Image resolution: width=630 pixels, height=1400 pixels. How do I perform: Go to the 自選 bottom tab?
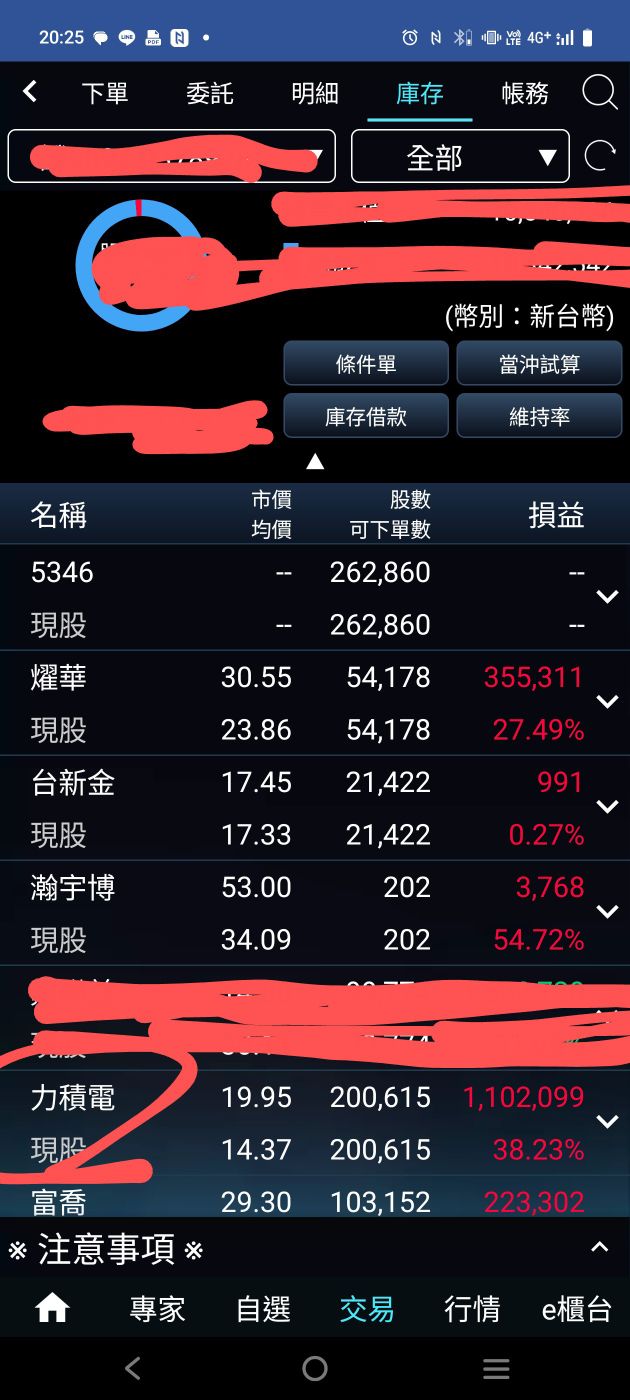click(x=263, y=1309)
